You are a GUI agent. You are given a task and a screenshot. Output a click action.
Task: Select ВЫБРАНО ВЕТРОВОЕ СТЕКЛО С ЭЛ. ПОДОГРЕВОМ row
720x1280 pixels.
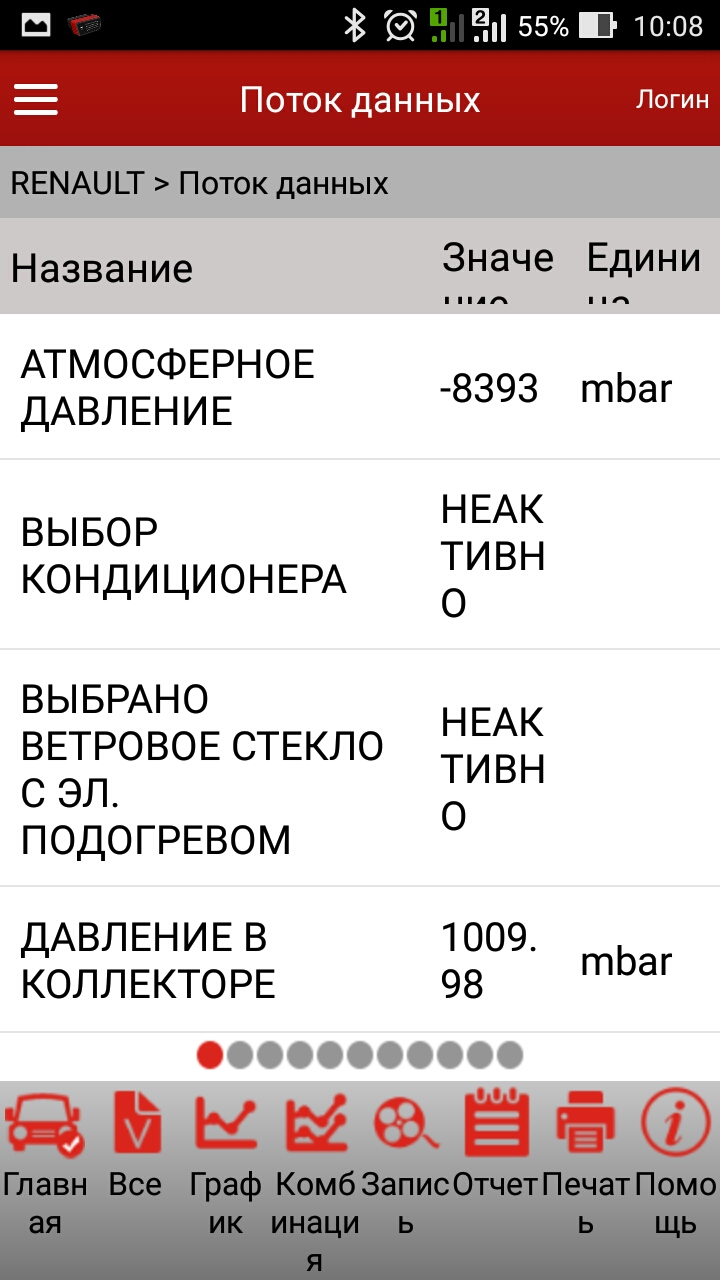pos(360,768)
